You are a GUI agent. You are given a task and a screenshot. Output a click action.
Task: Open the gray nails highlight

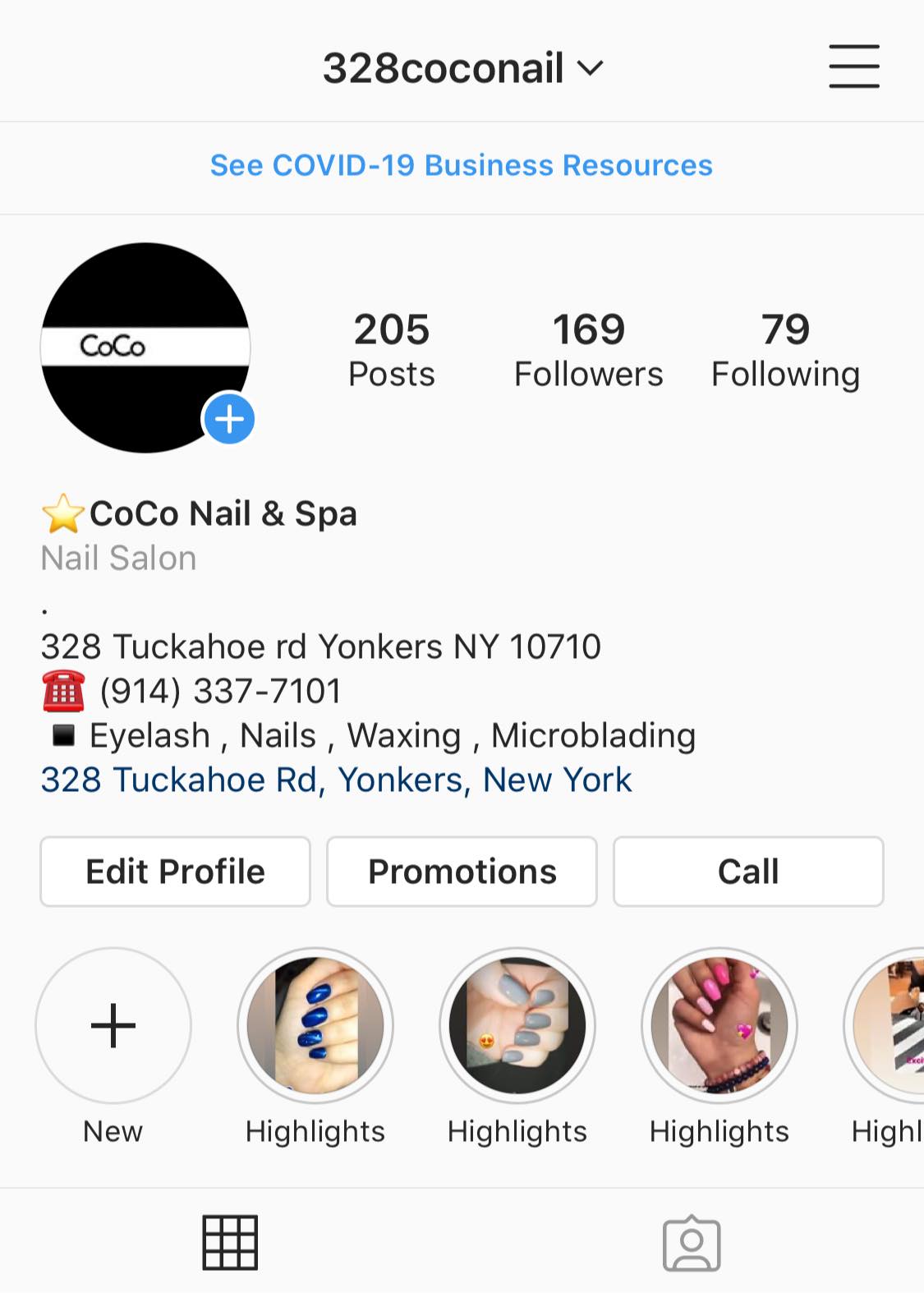517,1025
